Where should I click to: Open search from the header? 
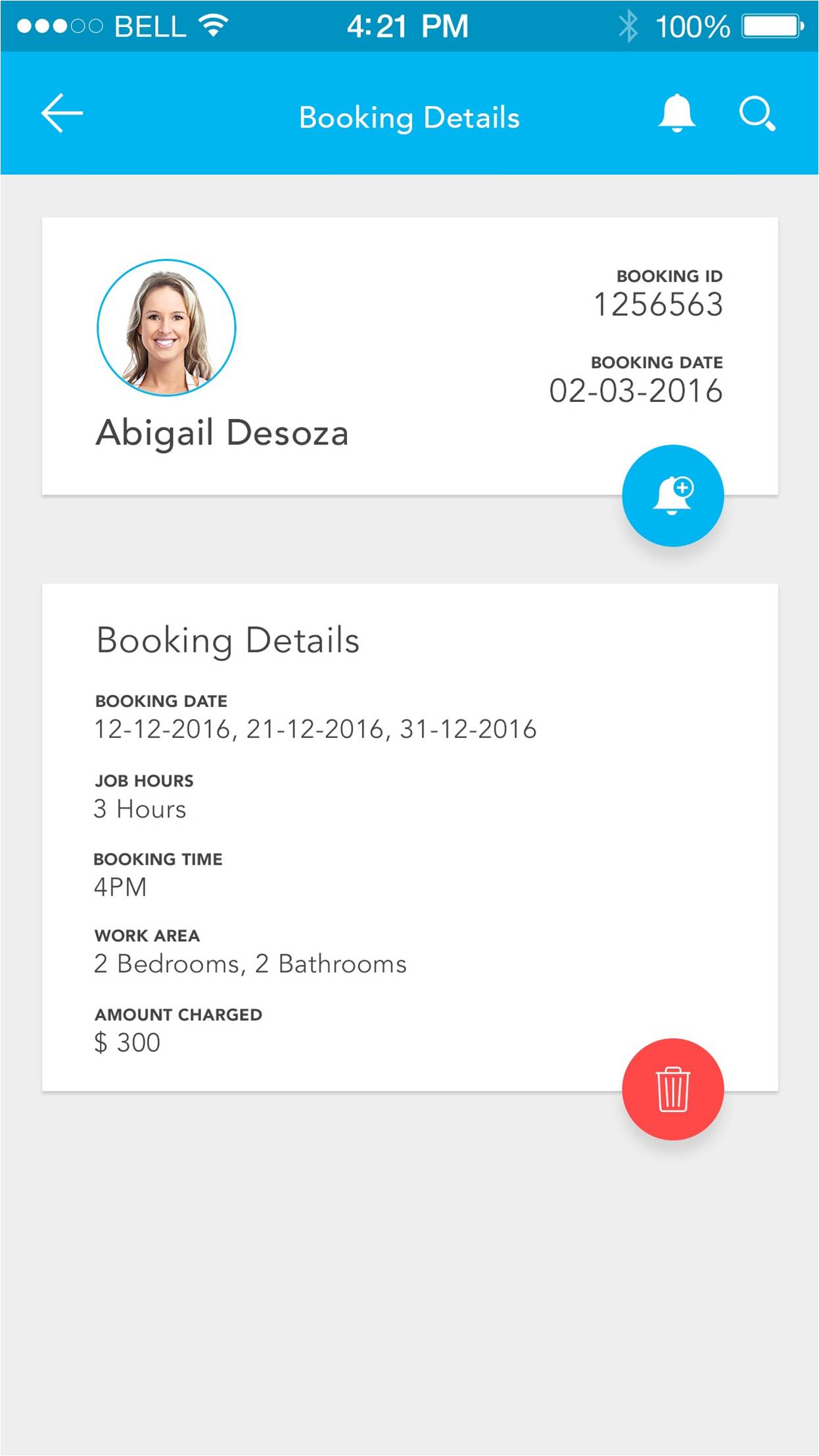[757, 114]
